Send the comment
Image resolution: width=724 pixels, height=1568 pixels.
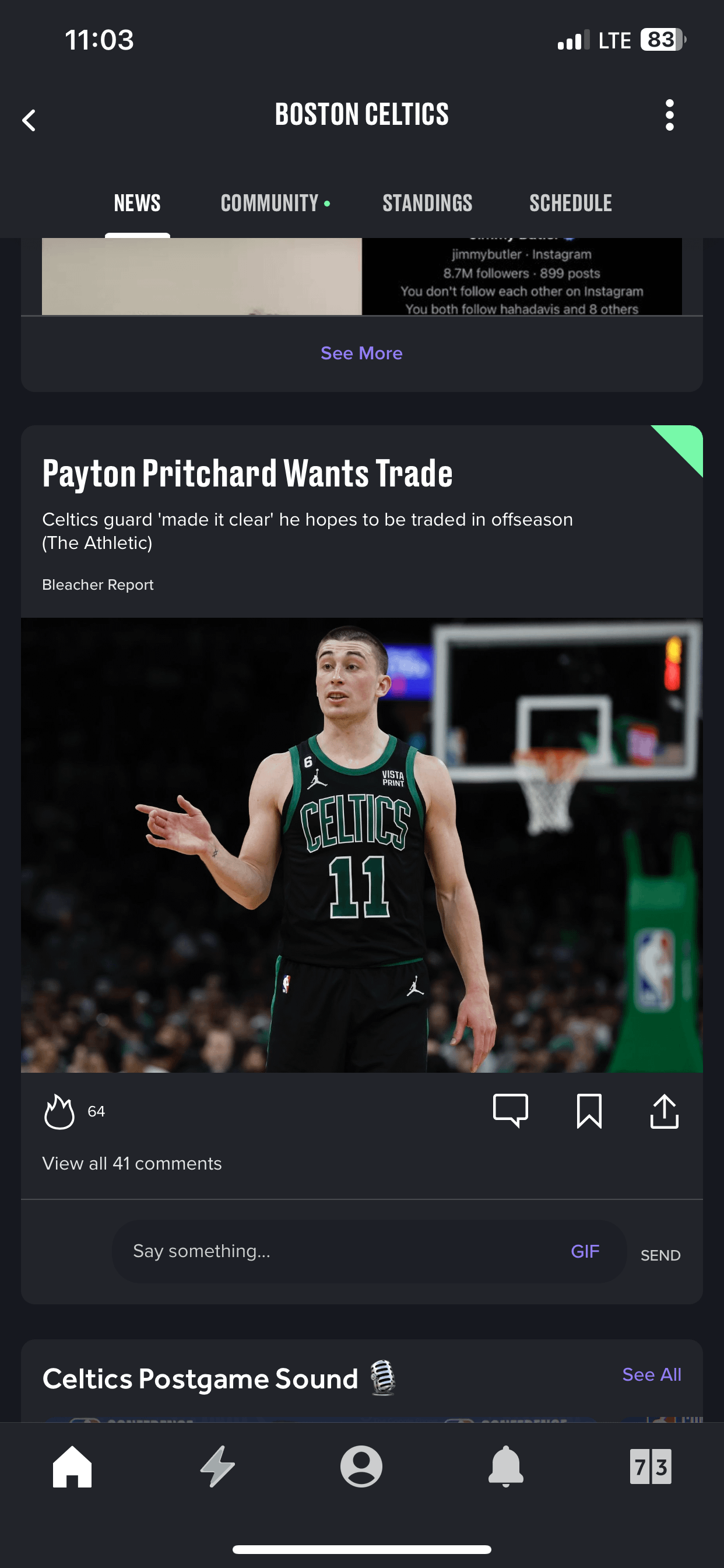pos(660,1255)
